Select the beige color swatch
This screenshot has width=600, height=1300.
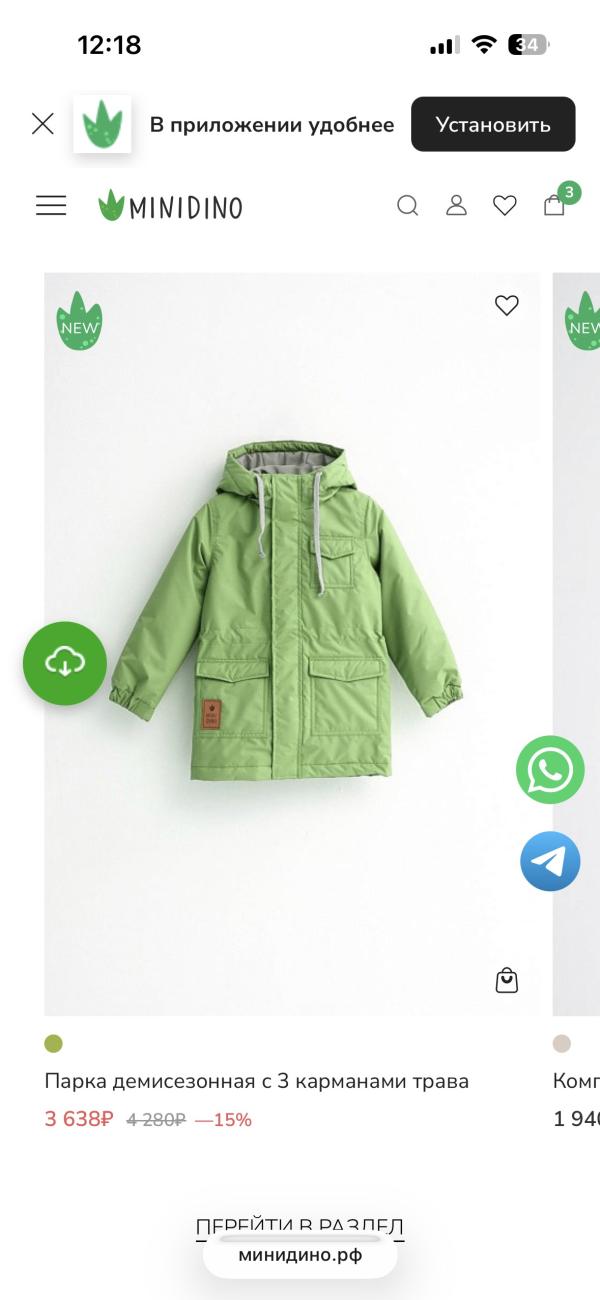pos(562,1043)
